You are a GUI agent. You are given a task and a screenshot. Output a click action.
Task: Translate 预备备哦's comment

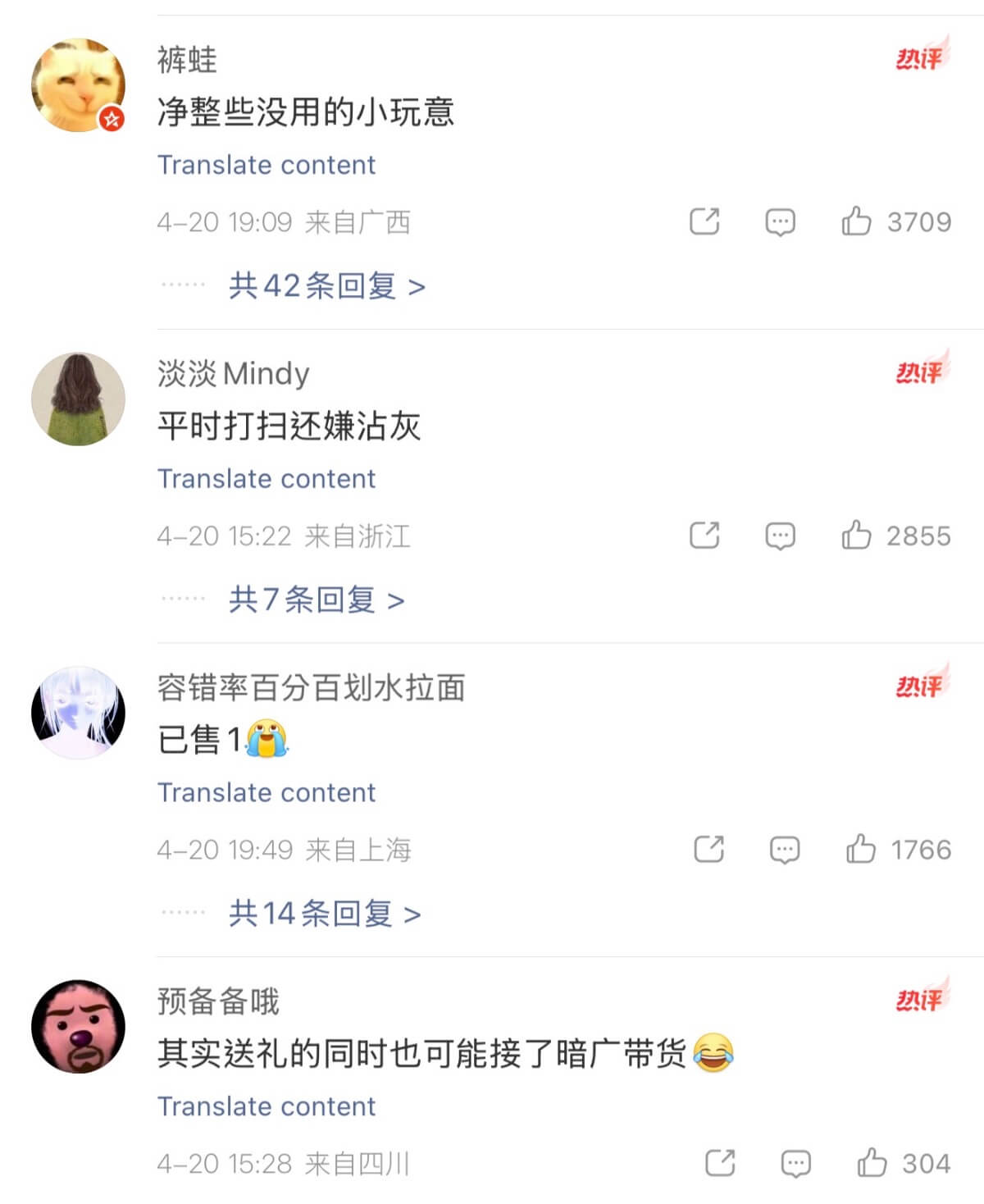tap(266, 1106)
